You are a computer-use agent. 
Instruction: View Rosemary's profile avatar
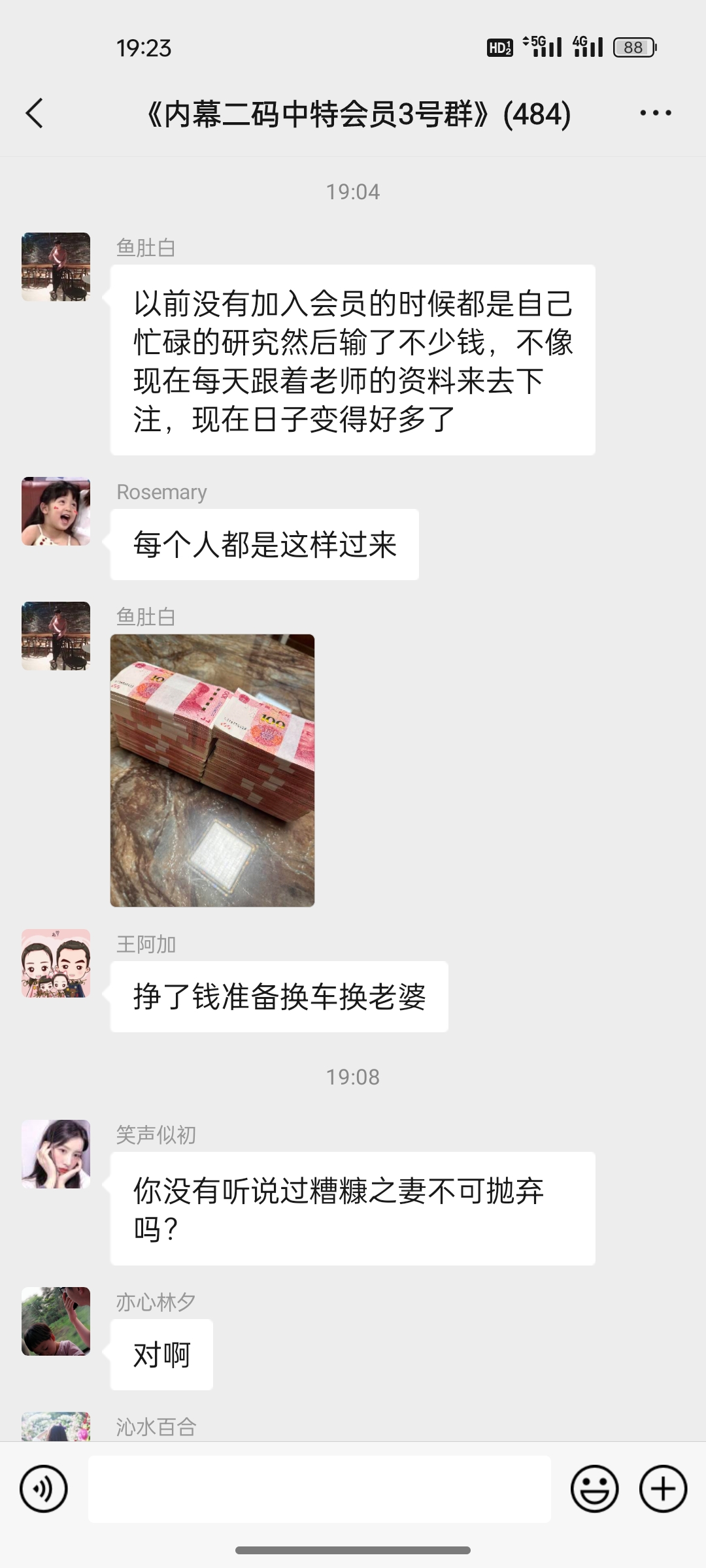pyautogui.click(x=56, y=512)
